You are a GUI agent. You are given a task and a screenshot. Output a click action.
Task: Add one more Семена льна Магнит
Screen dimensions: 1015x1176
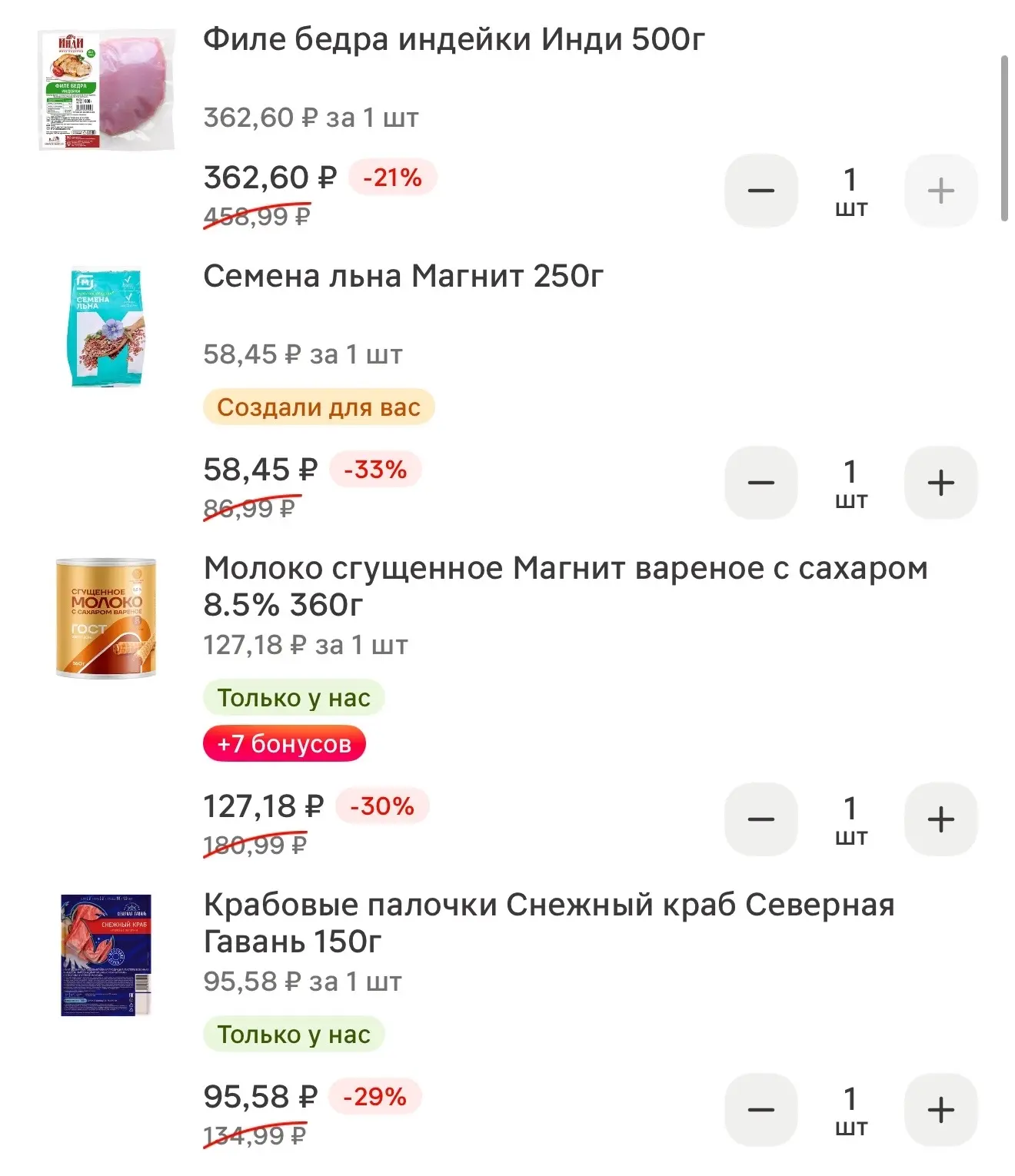point(940,483)
